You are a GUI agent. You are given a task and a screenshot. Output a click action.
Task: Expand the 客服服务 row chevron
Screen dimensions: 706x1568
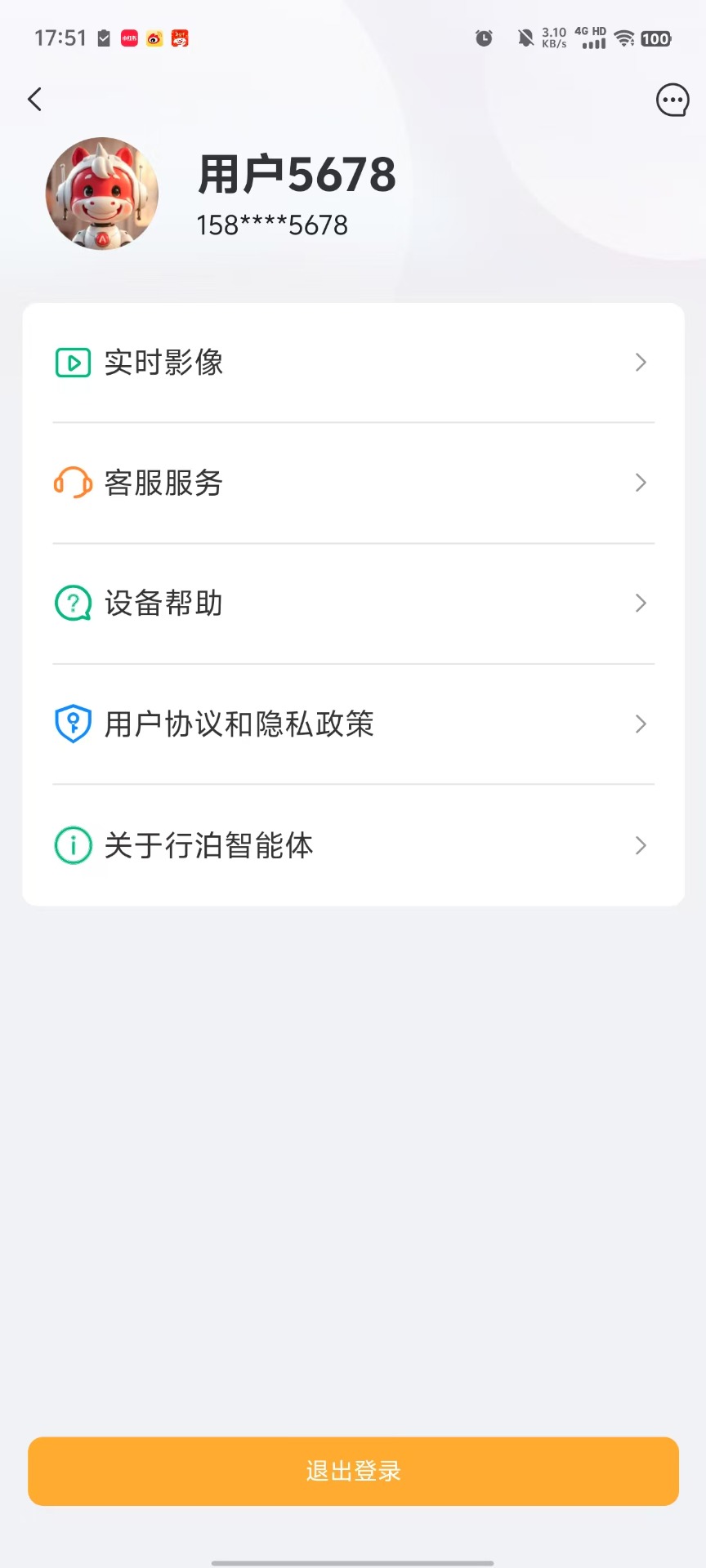(x=641, y=483)
